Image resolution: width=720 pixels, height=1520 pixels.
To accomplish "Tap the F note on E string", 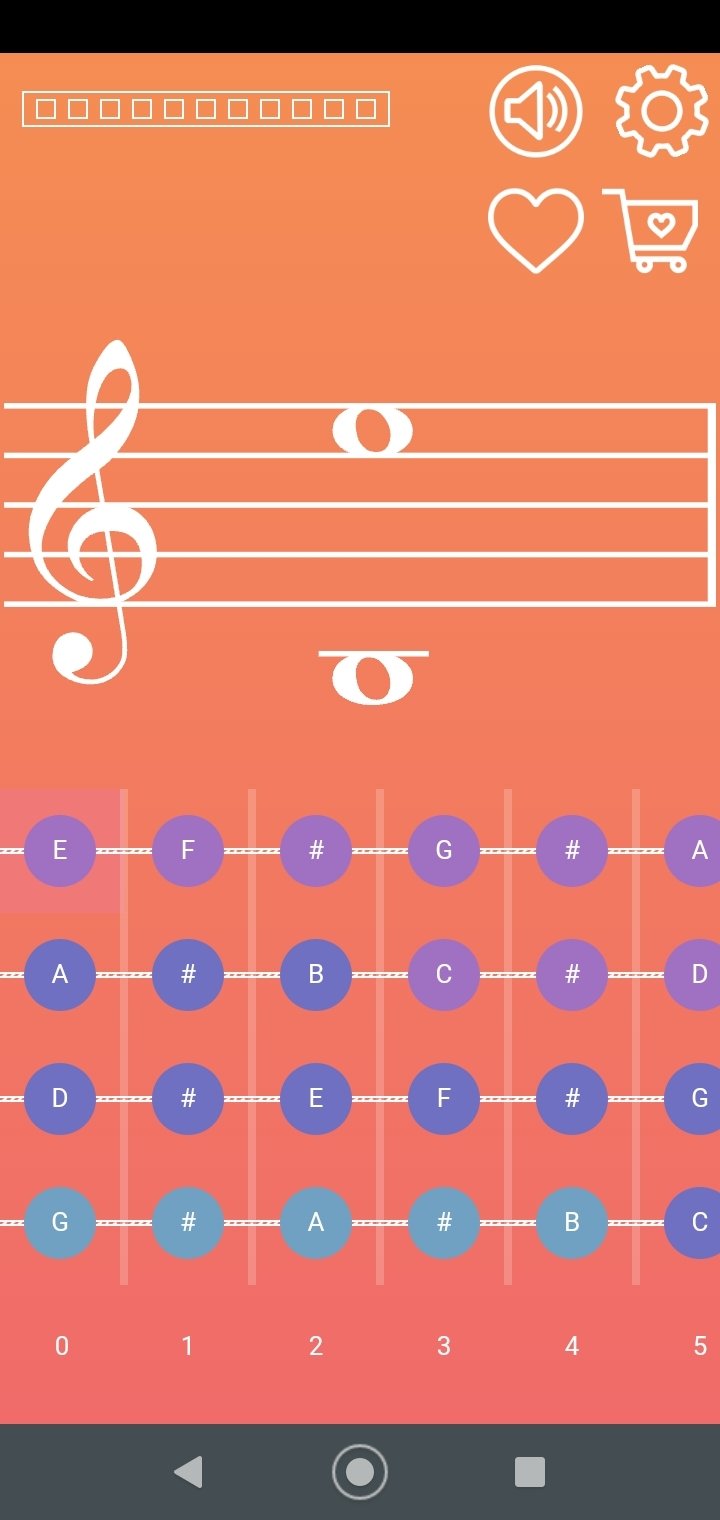I will pos(188,851).
